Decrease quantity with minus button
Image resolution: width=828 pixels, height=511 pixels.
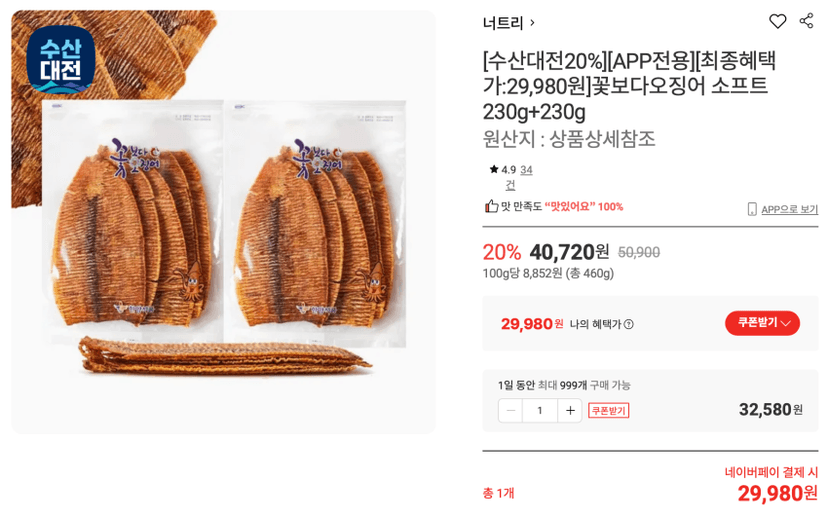511,410
